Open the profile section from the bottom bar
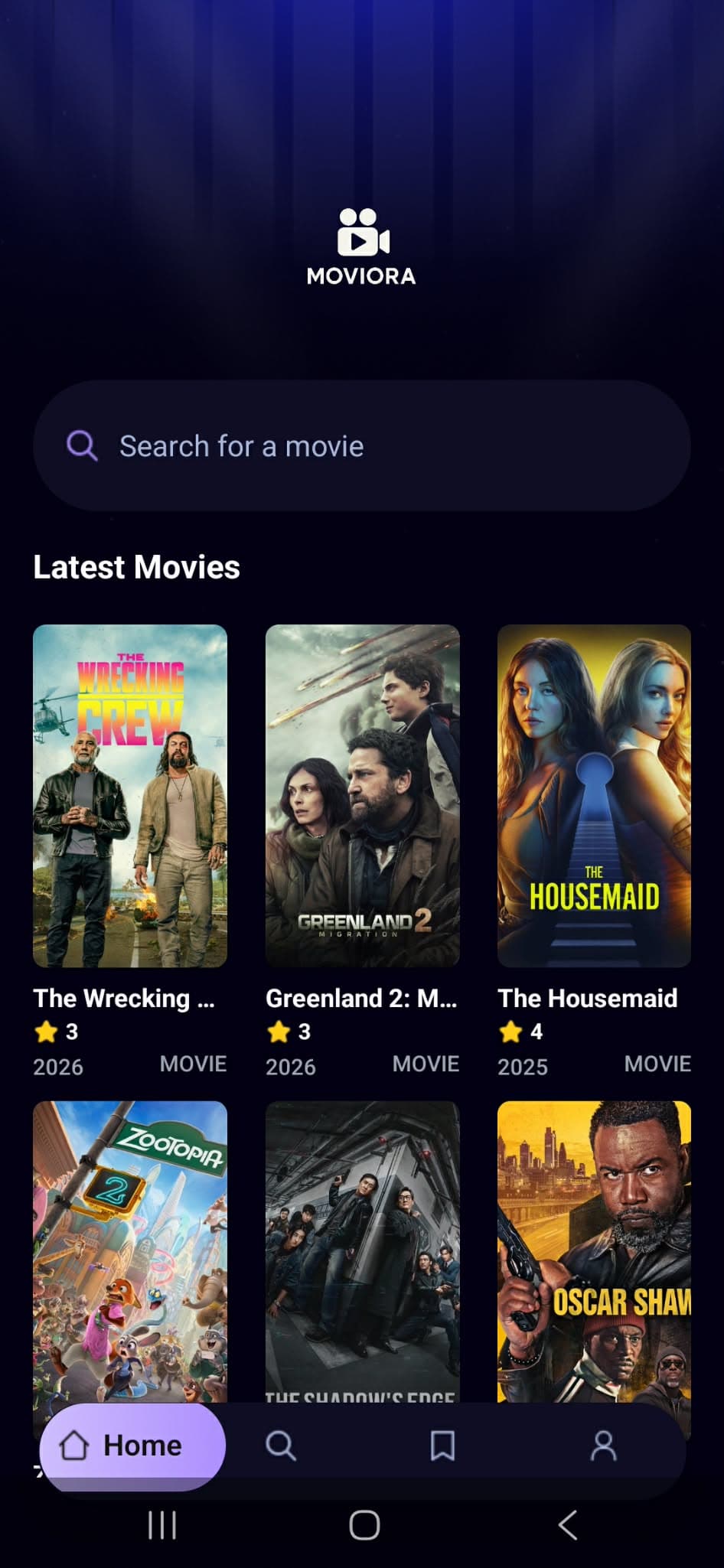724x1568 pixels. [605, 1446]
